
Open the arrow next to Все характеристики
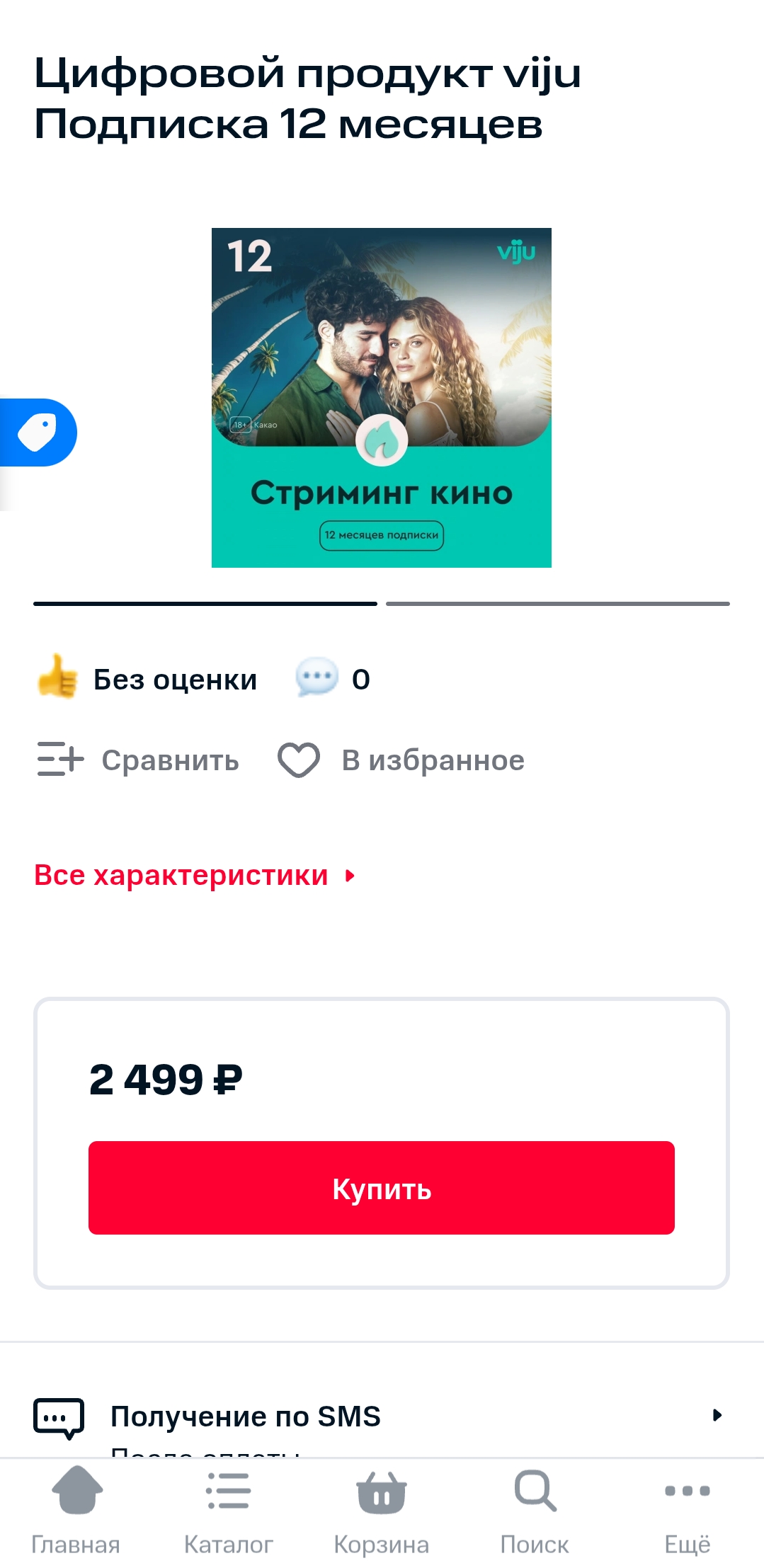point(351,876)
